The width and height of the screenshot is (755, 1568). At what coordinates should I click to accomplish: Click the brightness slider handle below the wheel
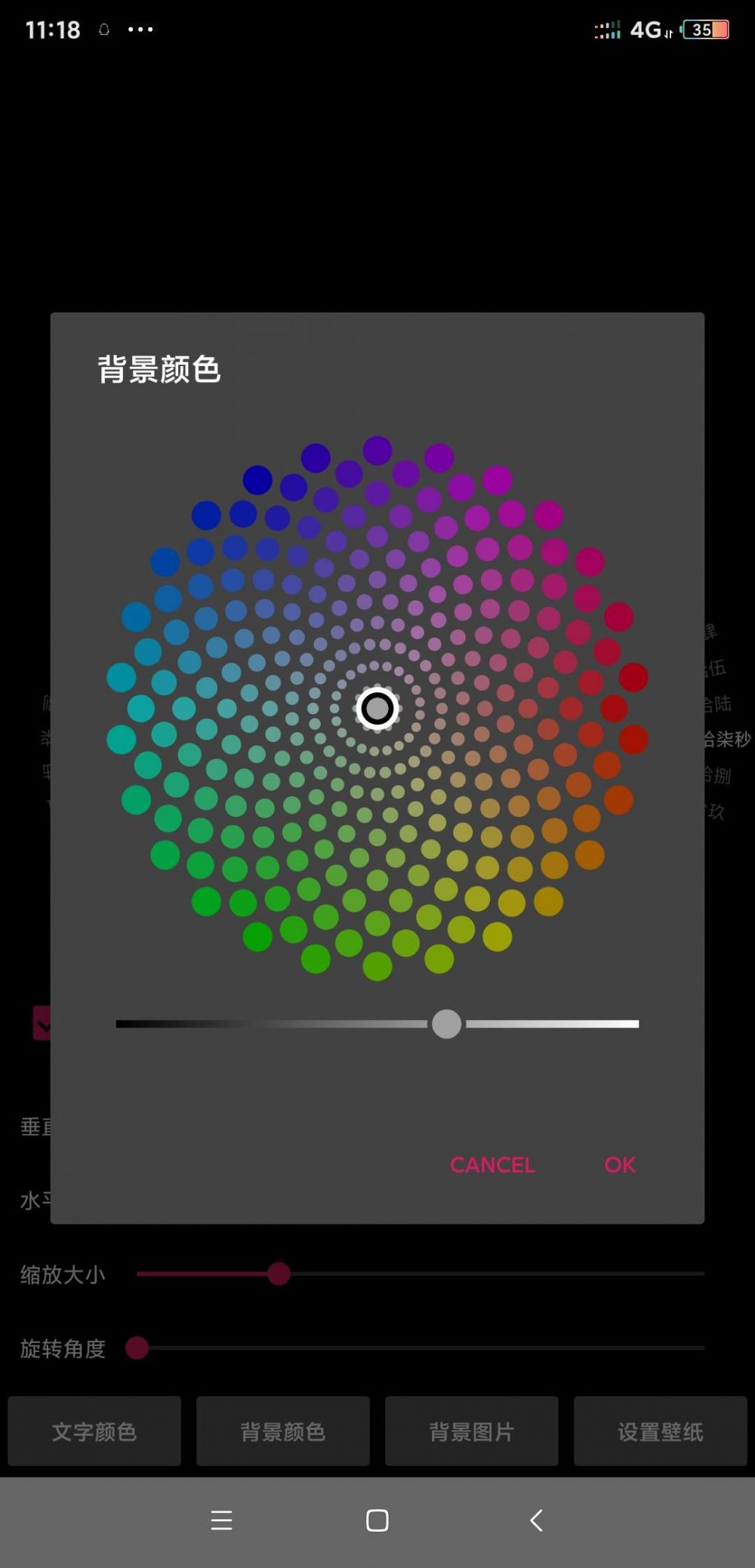446,1024
